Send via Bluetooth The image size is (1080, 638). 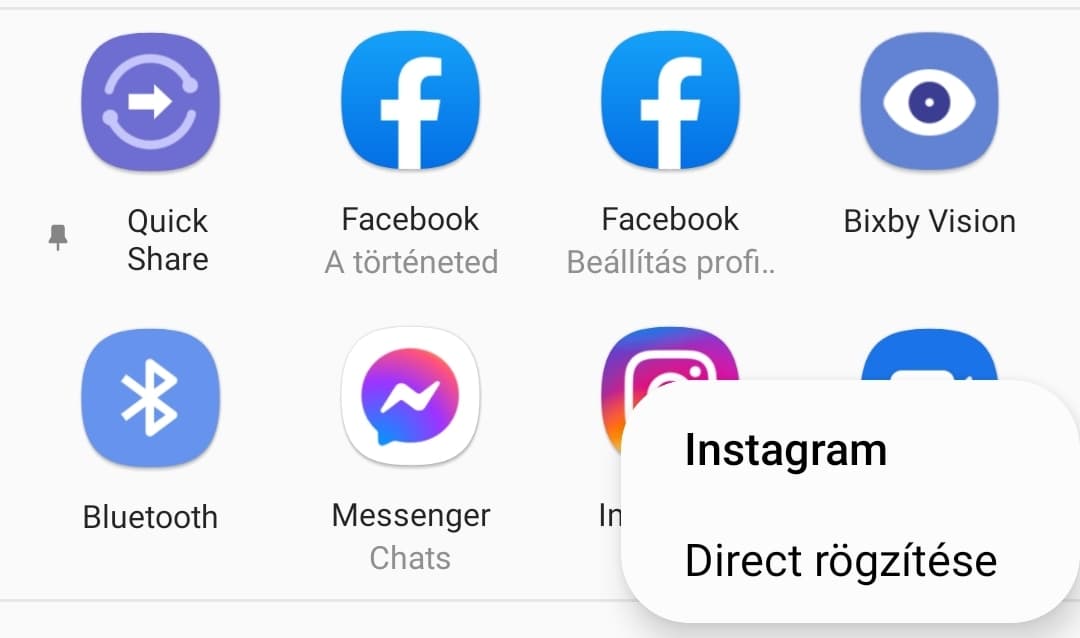[x=150, y=397]
